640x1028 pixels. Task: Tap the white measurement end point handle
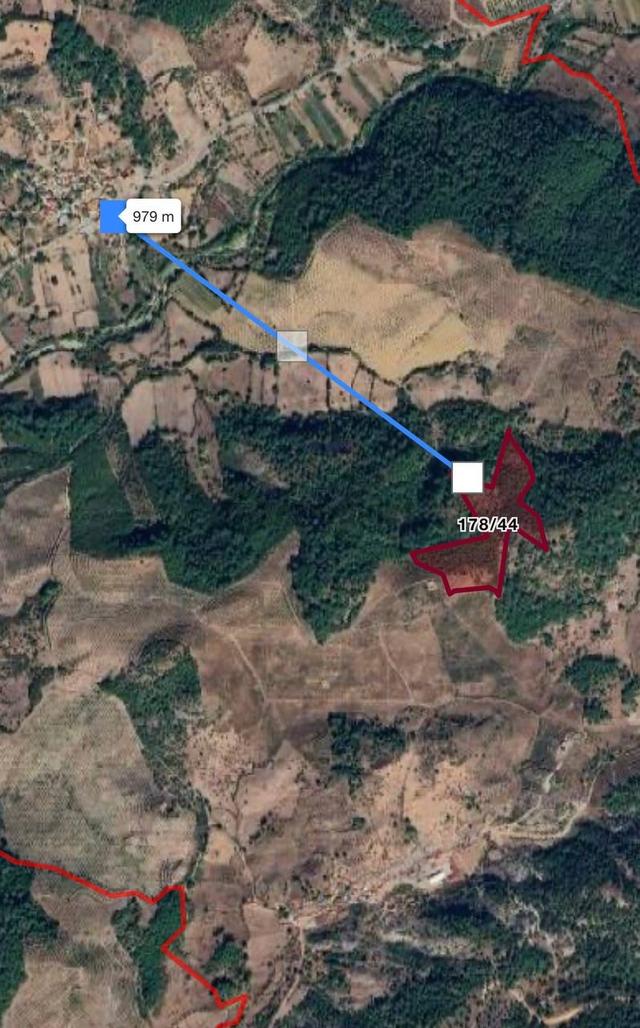coord(468,477)
